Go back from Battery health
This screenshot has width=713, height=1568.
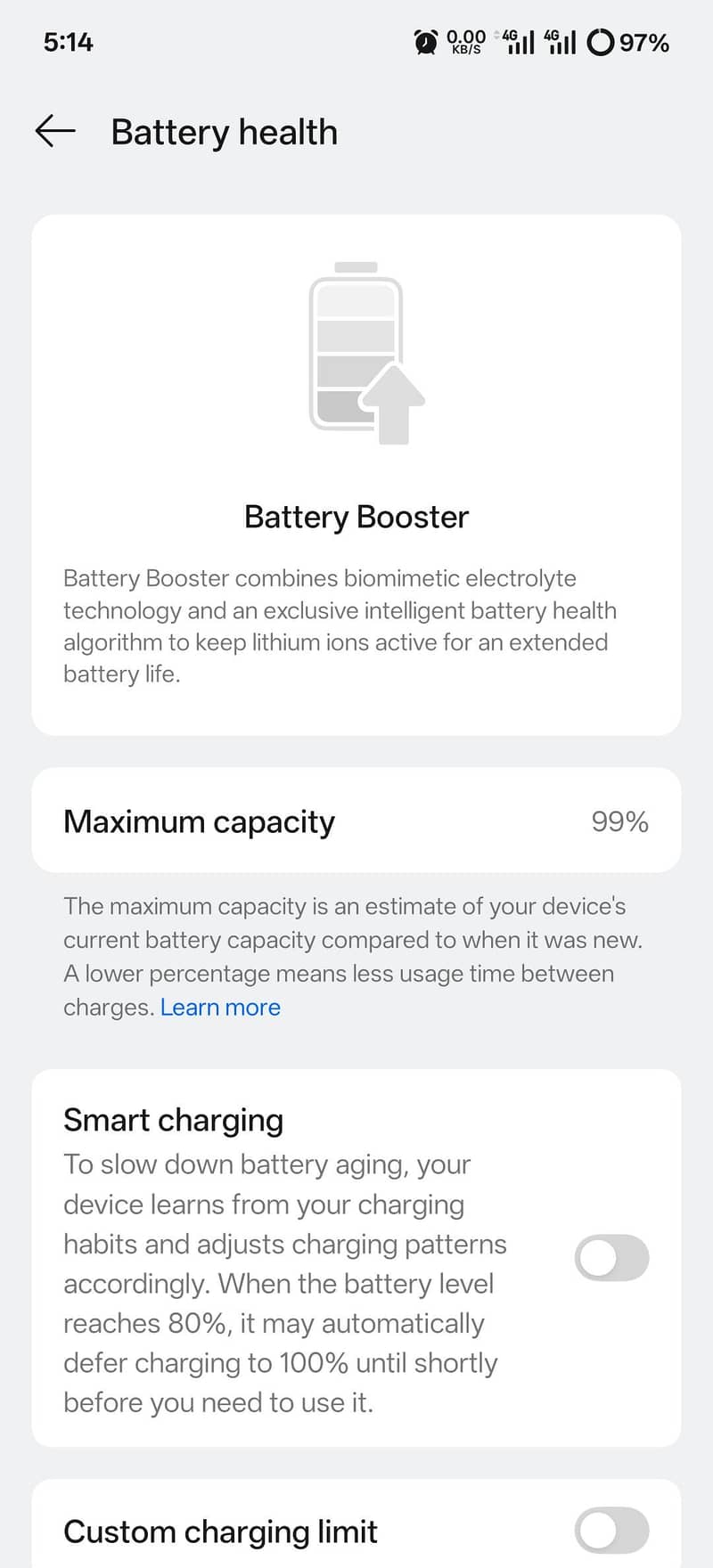coord(55,132)
